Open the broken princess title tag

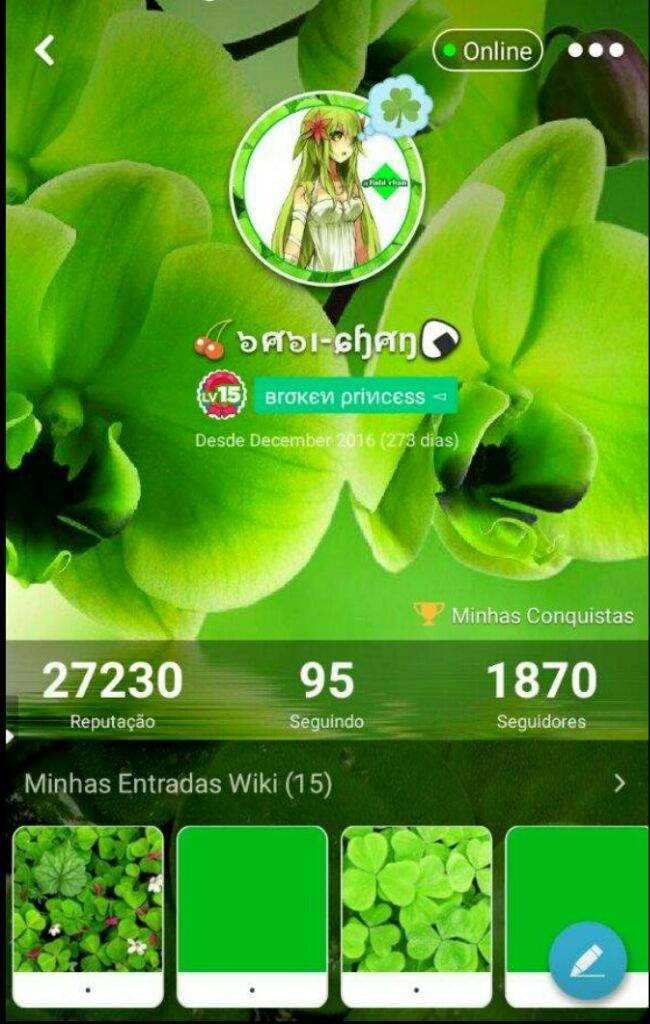(355, 396)
